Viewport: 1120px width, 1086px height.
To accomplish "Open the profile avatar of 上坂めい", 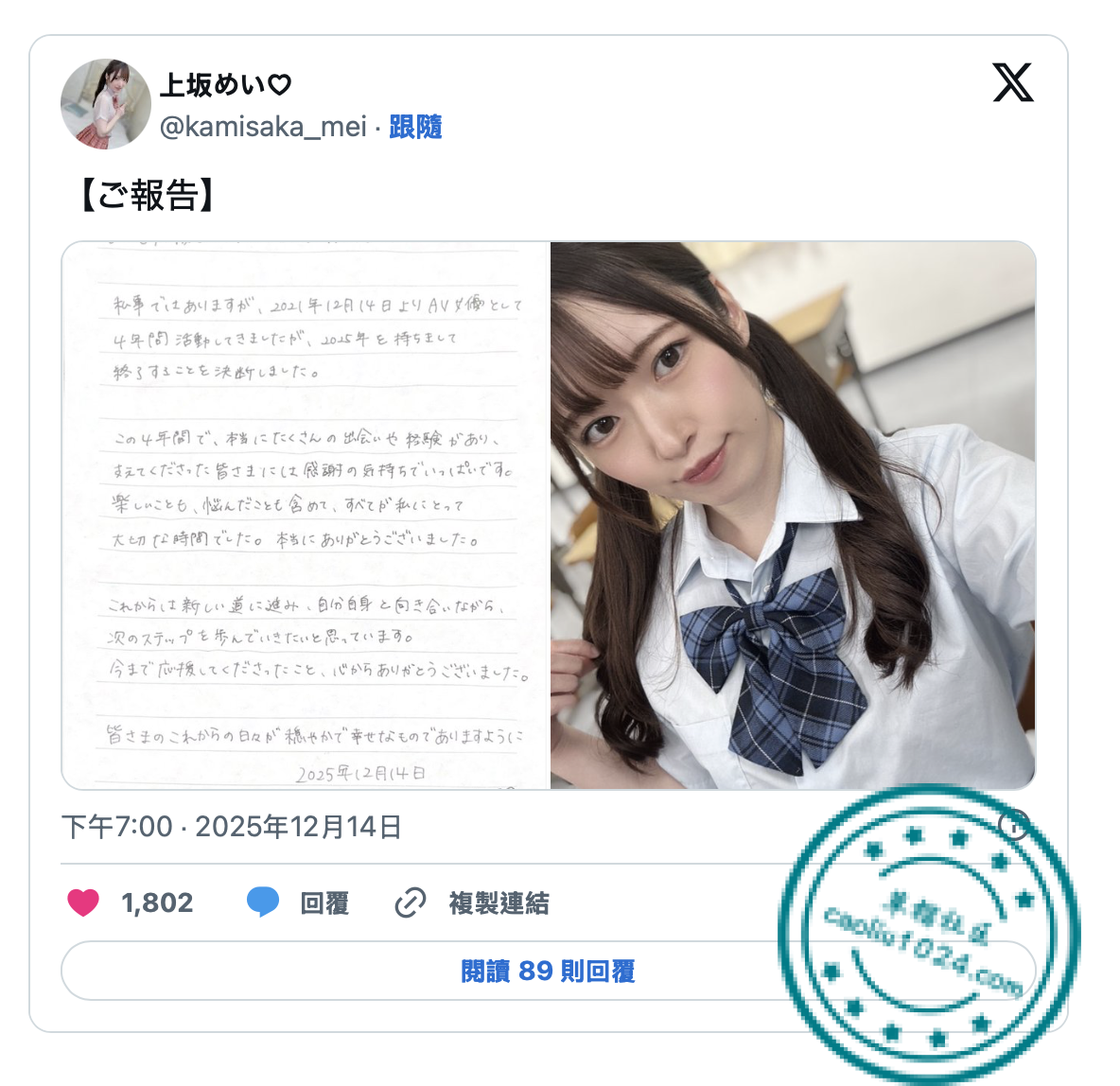I will coord(106,104).
